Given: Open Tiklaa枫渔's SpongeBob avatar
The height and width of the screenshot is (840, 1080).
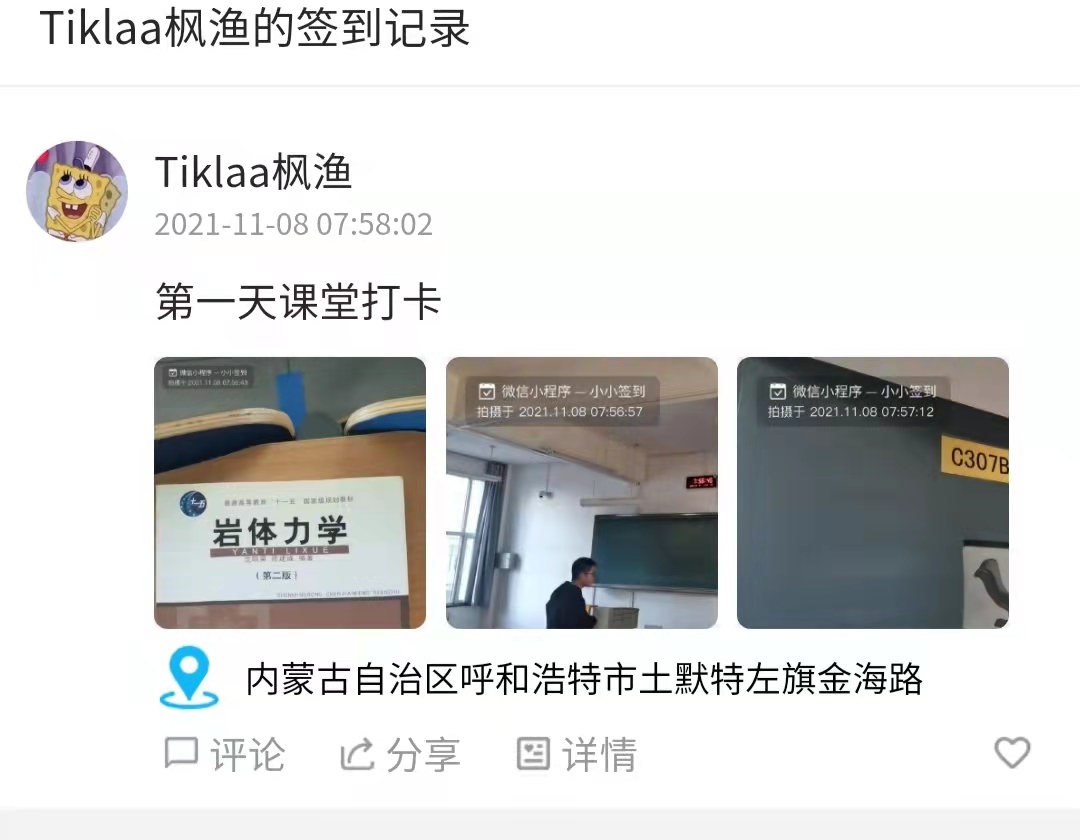Looking at the screenshot, I should [77, 191].
